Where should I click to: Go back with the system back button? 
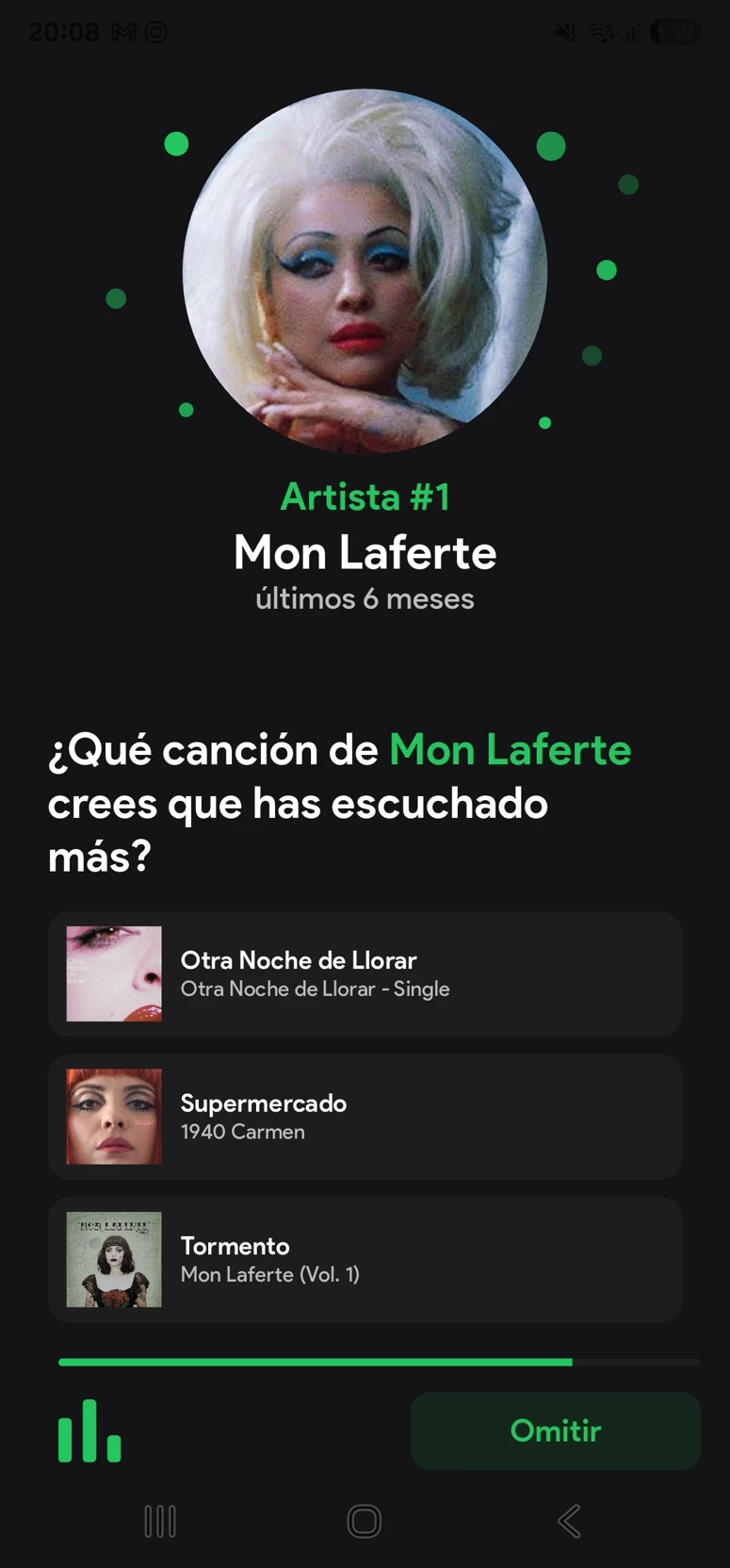(x=569, y=1521)
